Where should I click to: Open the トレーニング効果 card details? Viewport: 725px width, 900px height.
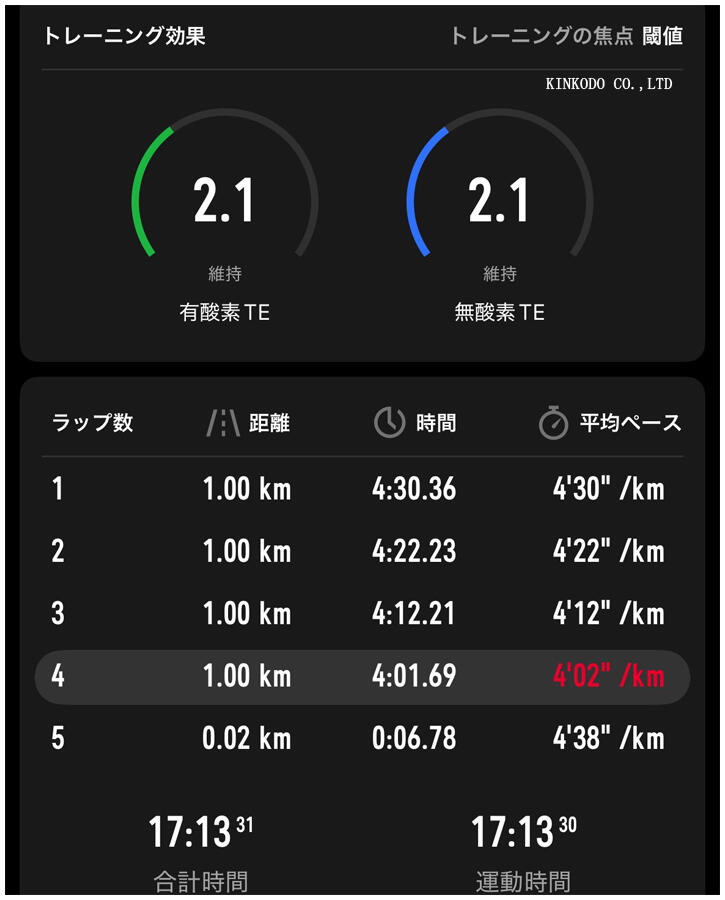[x=124, y=37]
